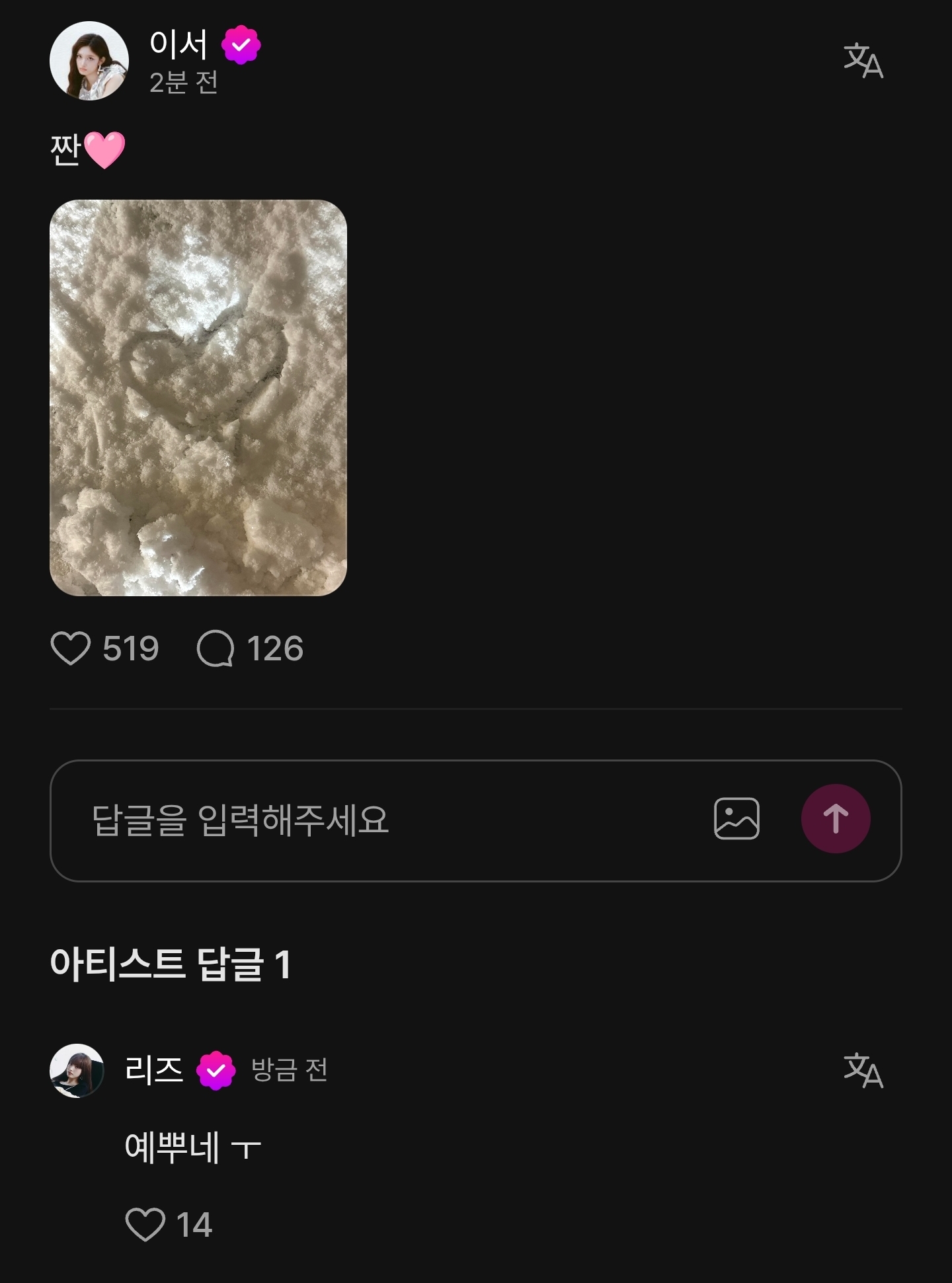Open 이서's profile picture
Viewport: 952px width, 1283px height.
(x=89, y=61)
